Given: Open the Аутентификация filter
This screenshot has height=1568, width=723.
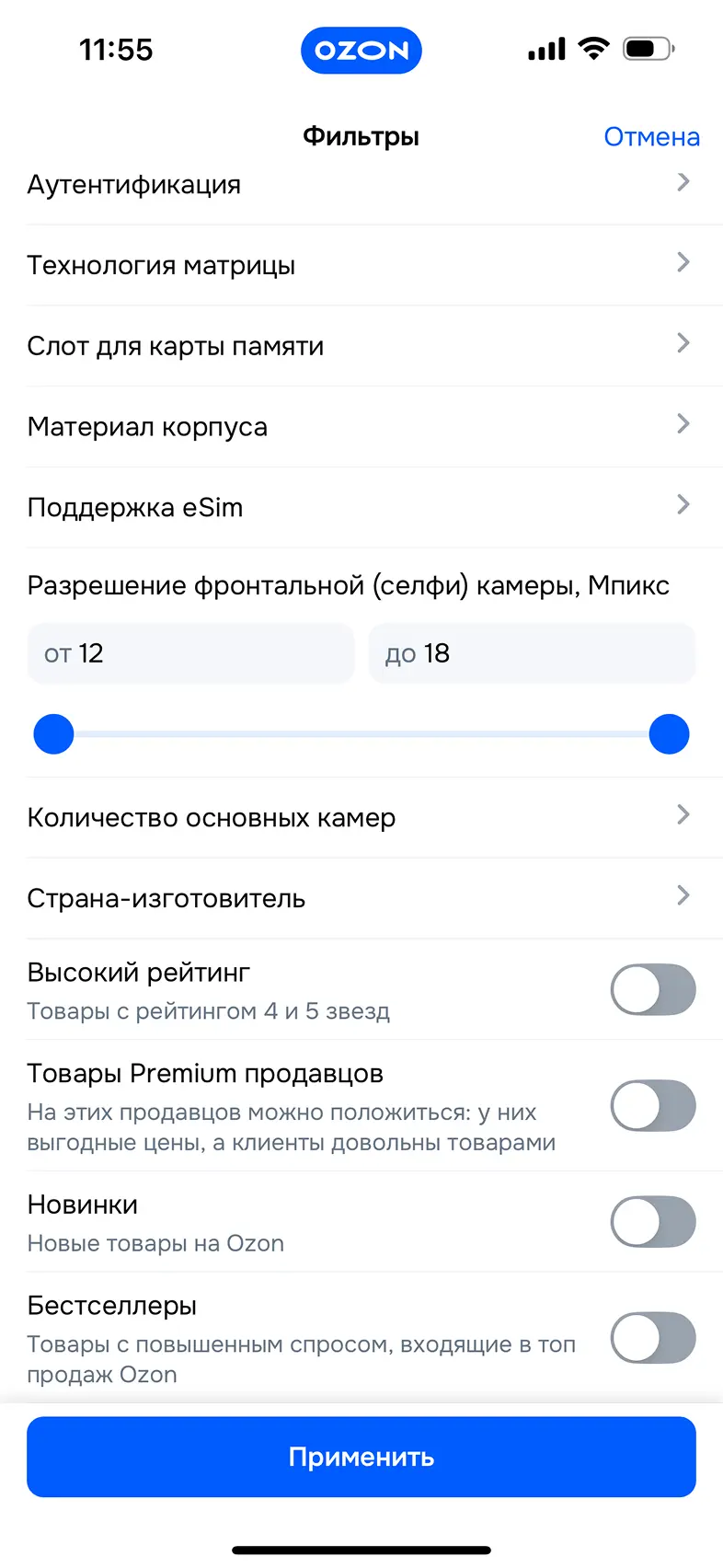Looking at the screenshot, I should pyautogui.click(x=361, y=185).
